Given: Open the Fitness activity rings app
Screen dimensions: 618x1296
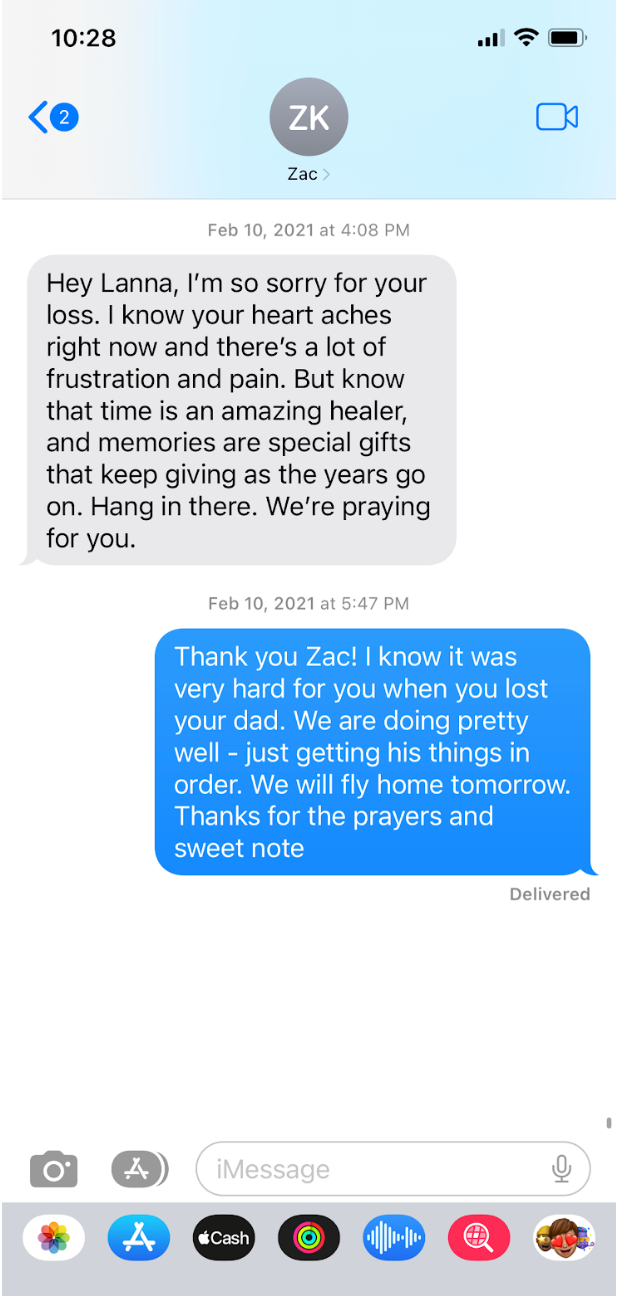Looking at the screenshot, I should coord(309,1239).
